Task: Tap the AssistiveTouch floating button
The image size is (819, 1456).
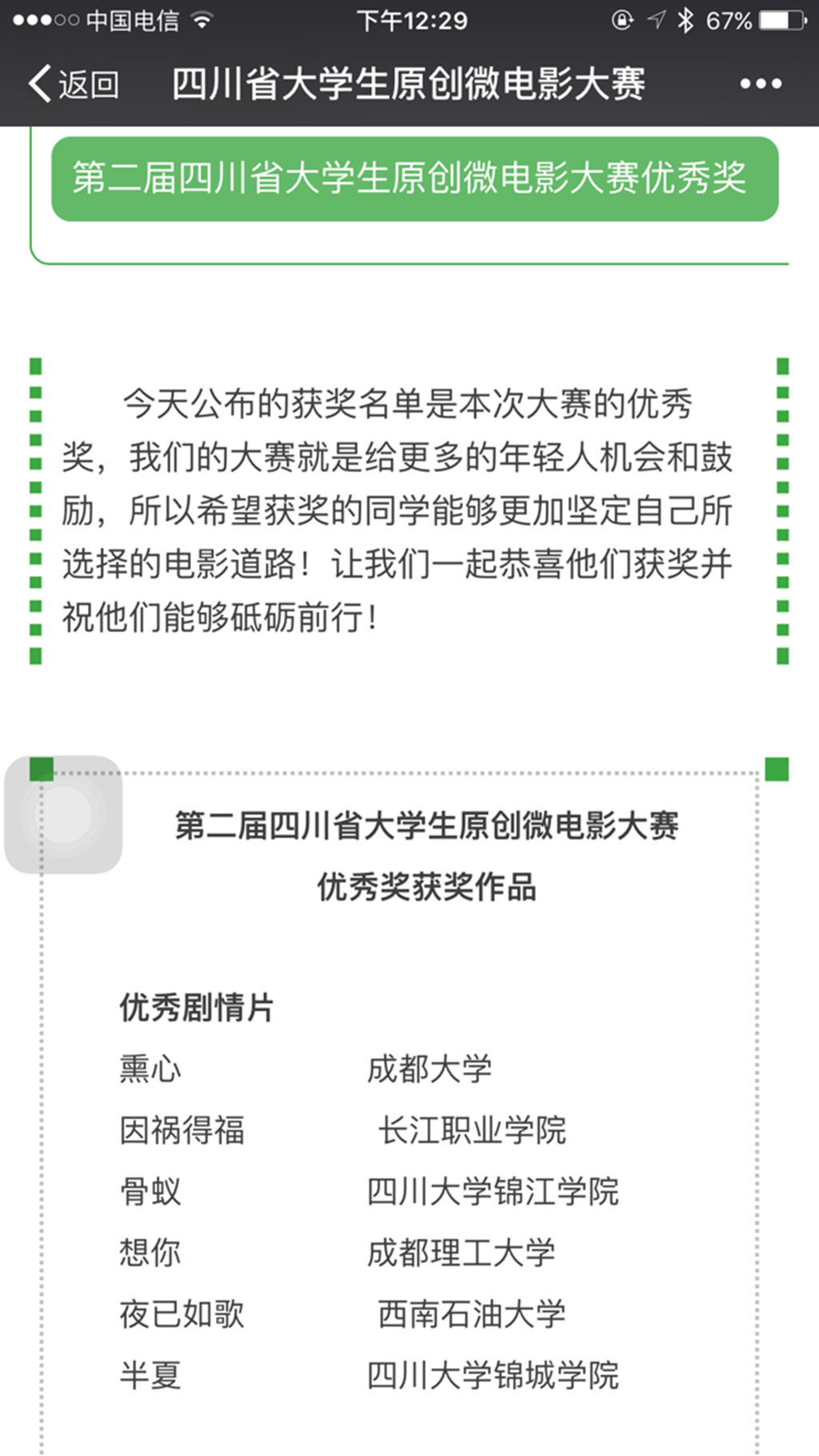Action: click(x=63, y=814)
